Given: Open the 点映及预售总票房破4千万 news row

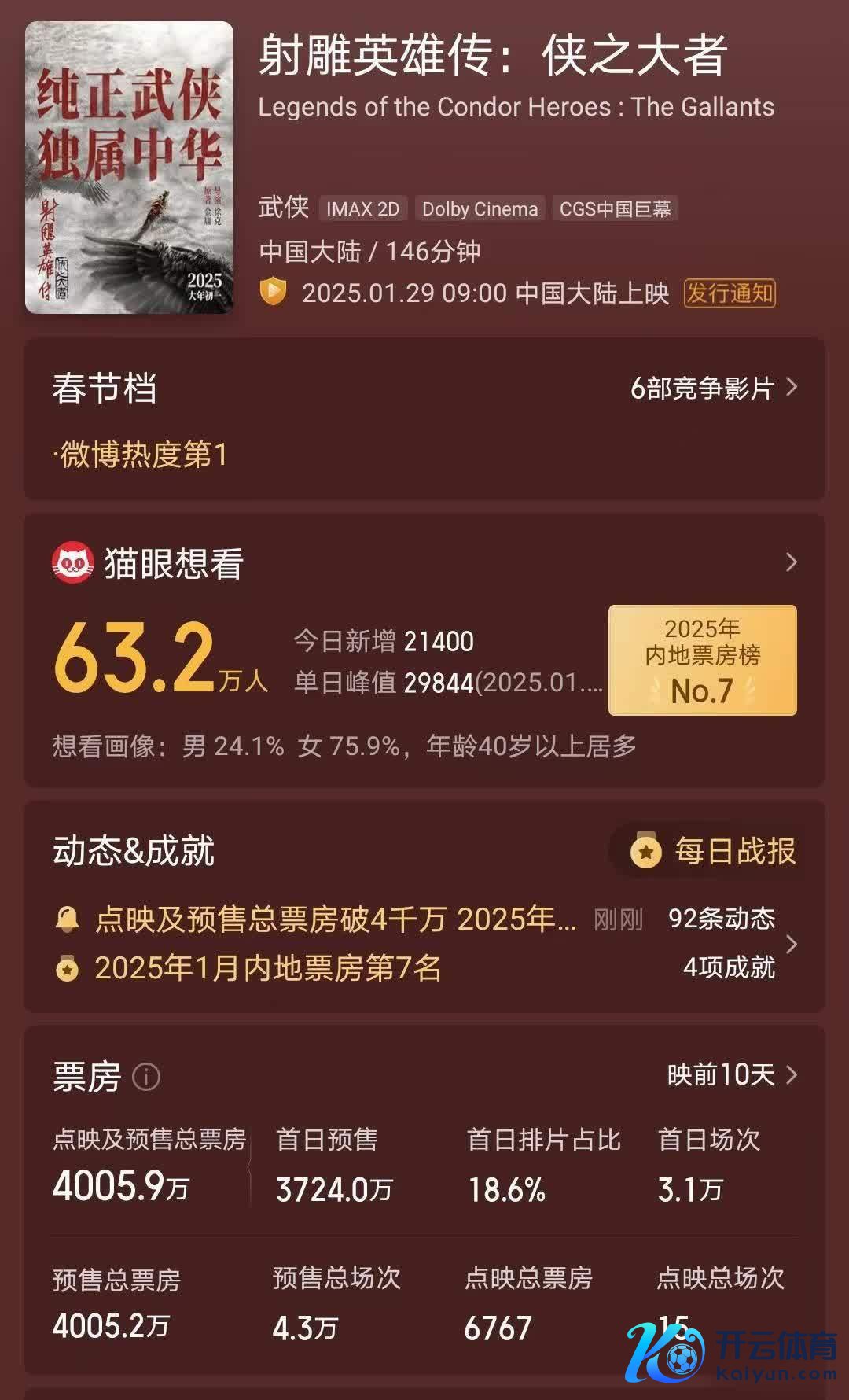Looking at the screenshot, I should [x=336, y=919].
